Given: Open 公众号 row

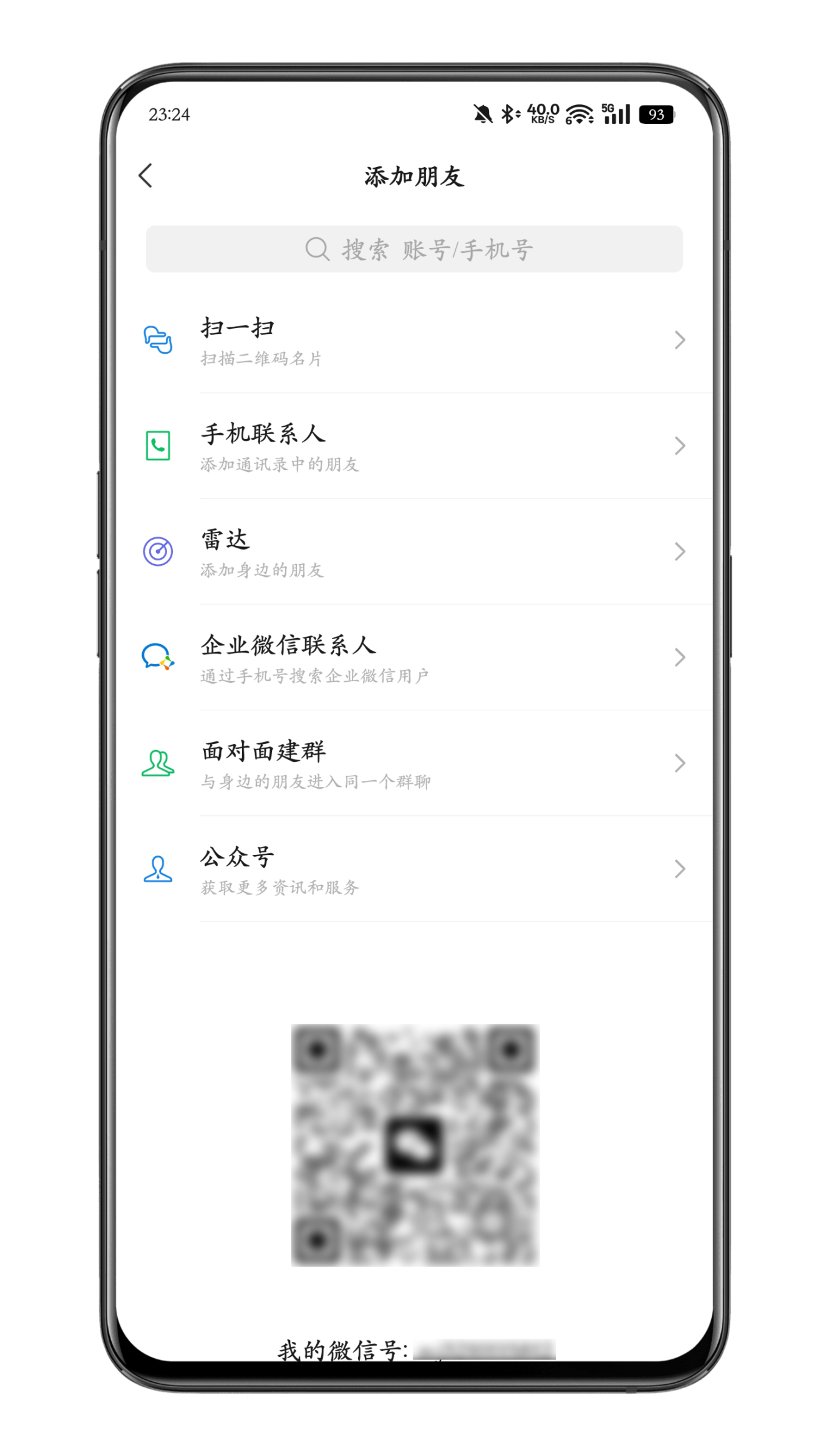Looking at the screenshot, I should coord(414,869).
